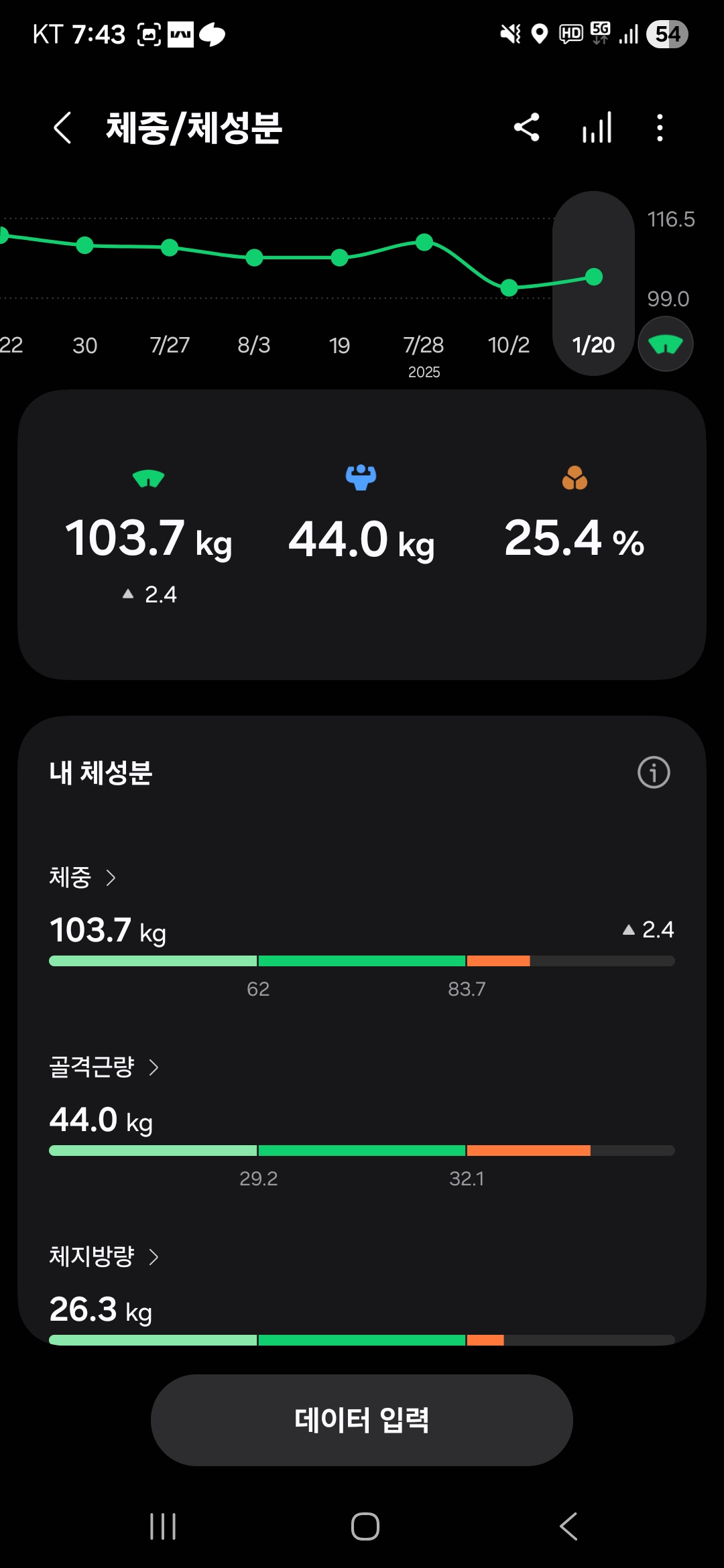
Task: Go back from 체중/체성분 screen
Action: [x=62, y=128]
